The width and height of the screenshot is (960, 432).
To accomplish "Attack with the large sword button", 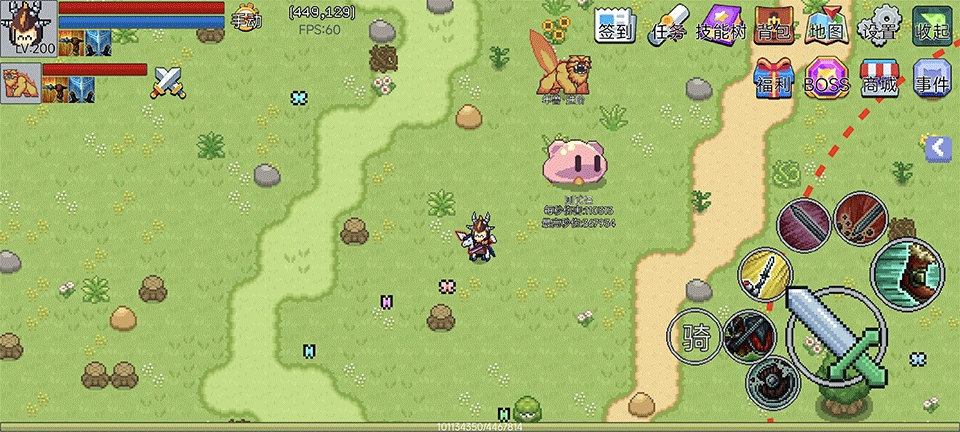I will [836, 338].
